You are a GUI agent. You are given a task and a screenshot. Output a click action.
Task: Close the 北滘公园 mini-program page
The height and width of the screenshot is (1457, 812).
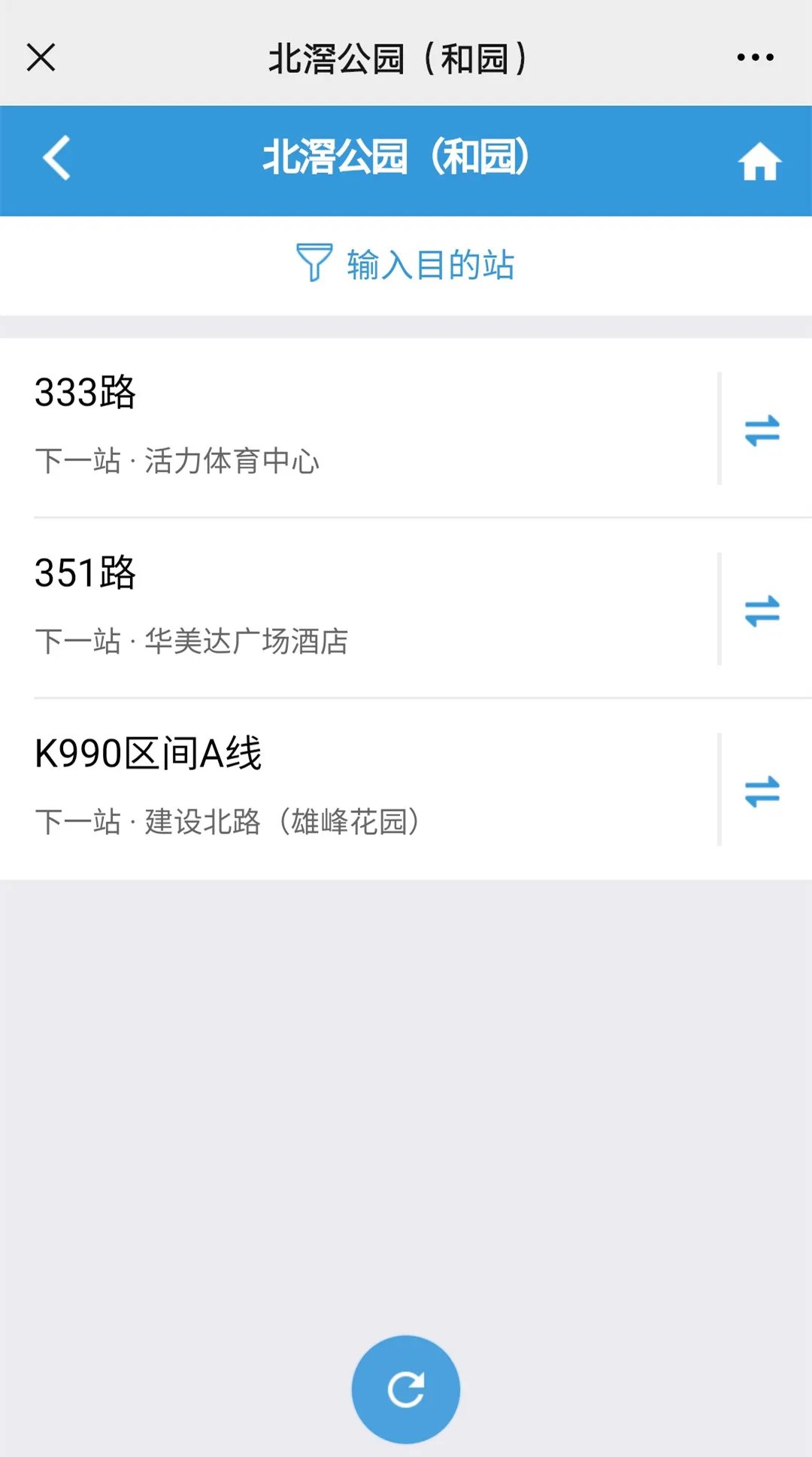click(x=41, y=57)
